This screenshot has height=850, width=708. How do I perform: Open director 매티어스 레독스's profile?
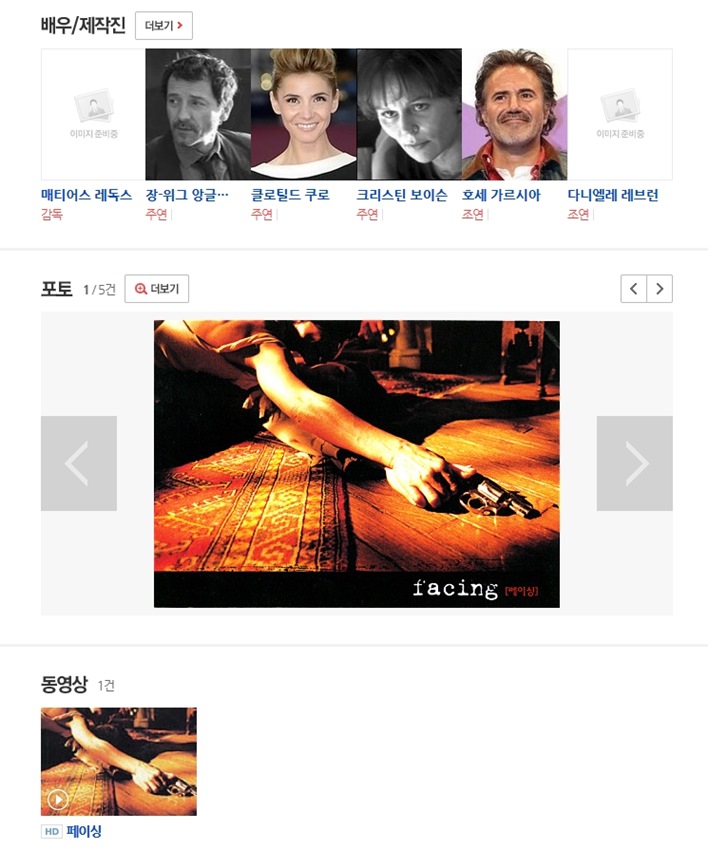(x=86, y=196)
